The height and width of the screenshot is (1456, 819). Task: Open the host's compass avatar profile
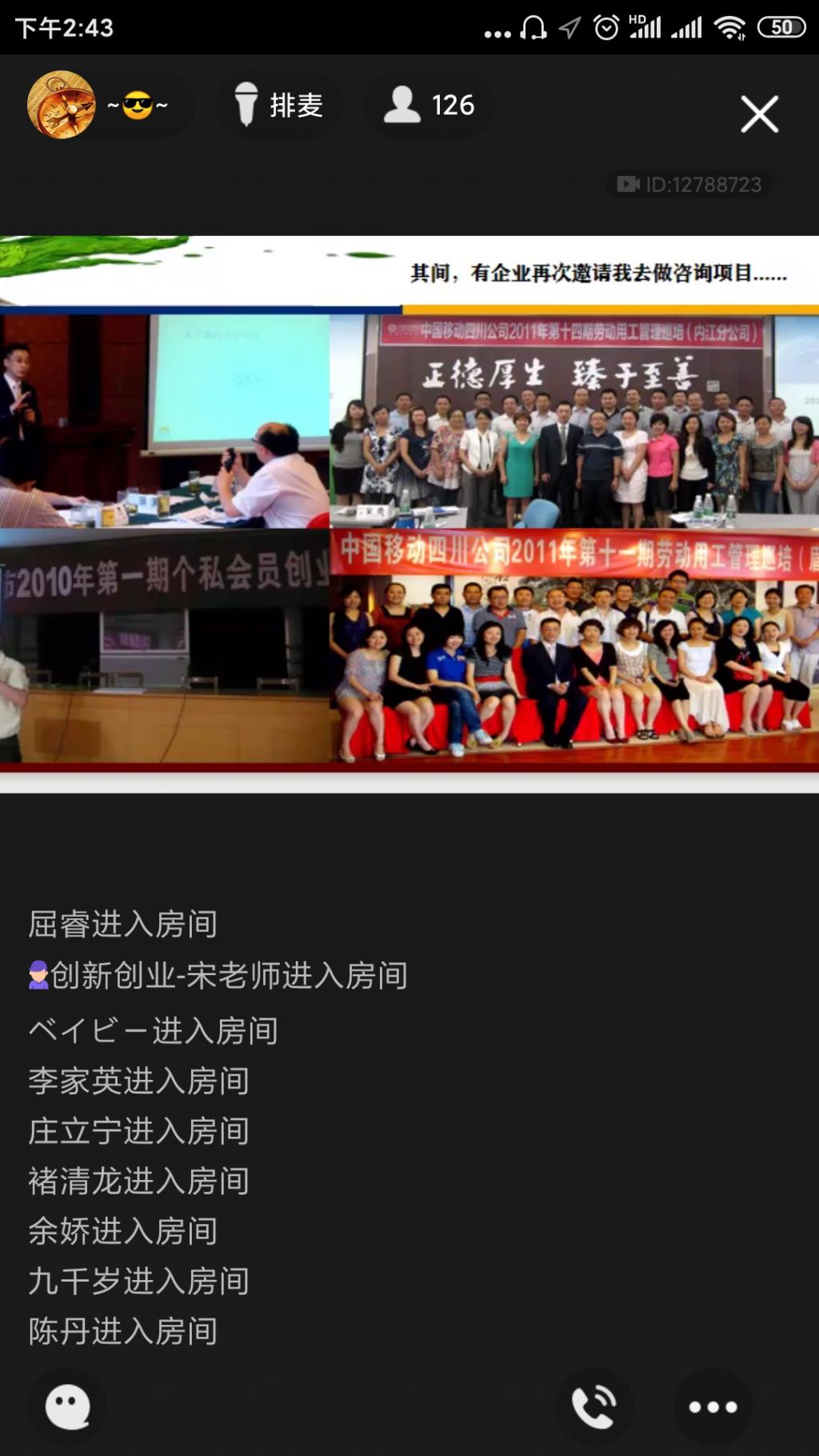pos(61,105)
